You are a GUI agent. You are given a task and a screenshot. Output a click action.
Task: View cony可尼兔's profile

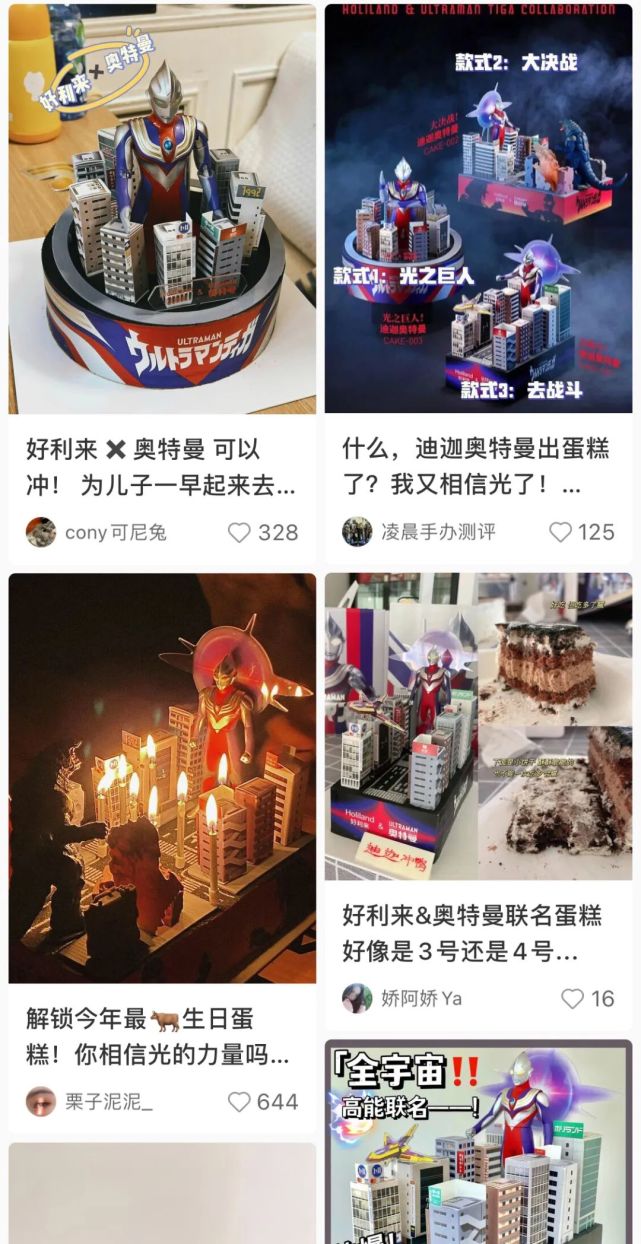[41, 532]
